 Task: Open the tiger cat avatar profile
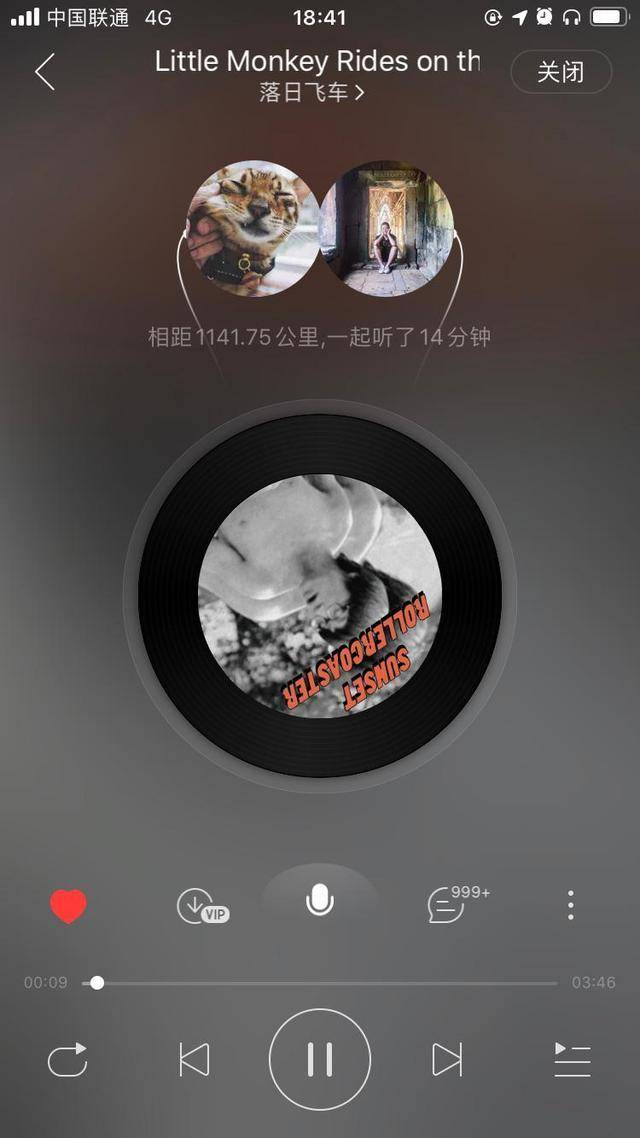[x=253, y=229]
